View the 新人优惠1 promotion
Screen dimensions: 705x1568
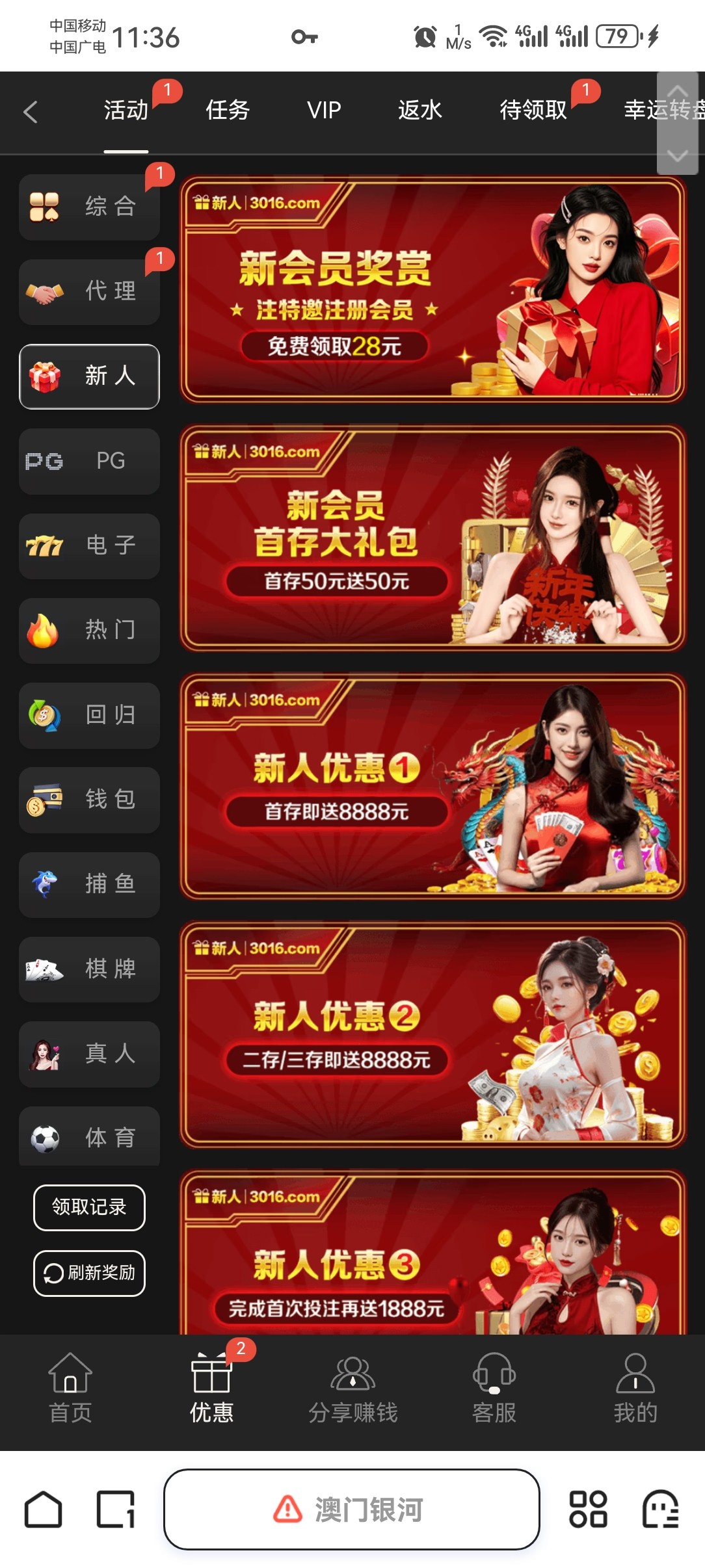432,787
